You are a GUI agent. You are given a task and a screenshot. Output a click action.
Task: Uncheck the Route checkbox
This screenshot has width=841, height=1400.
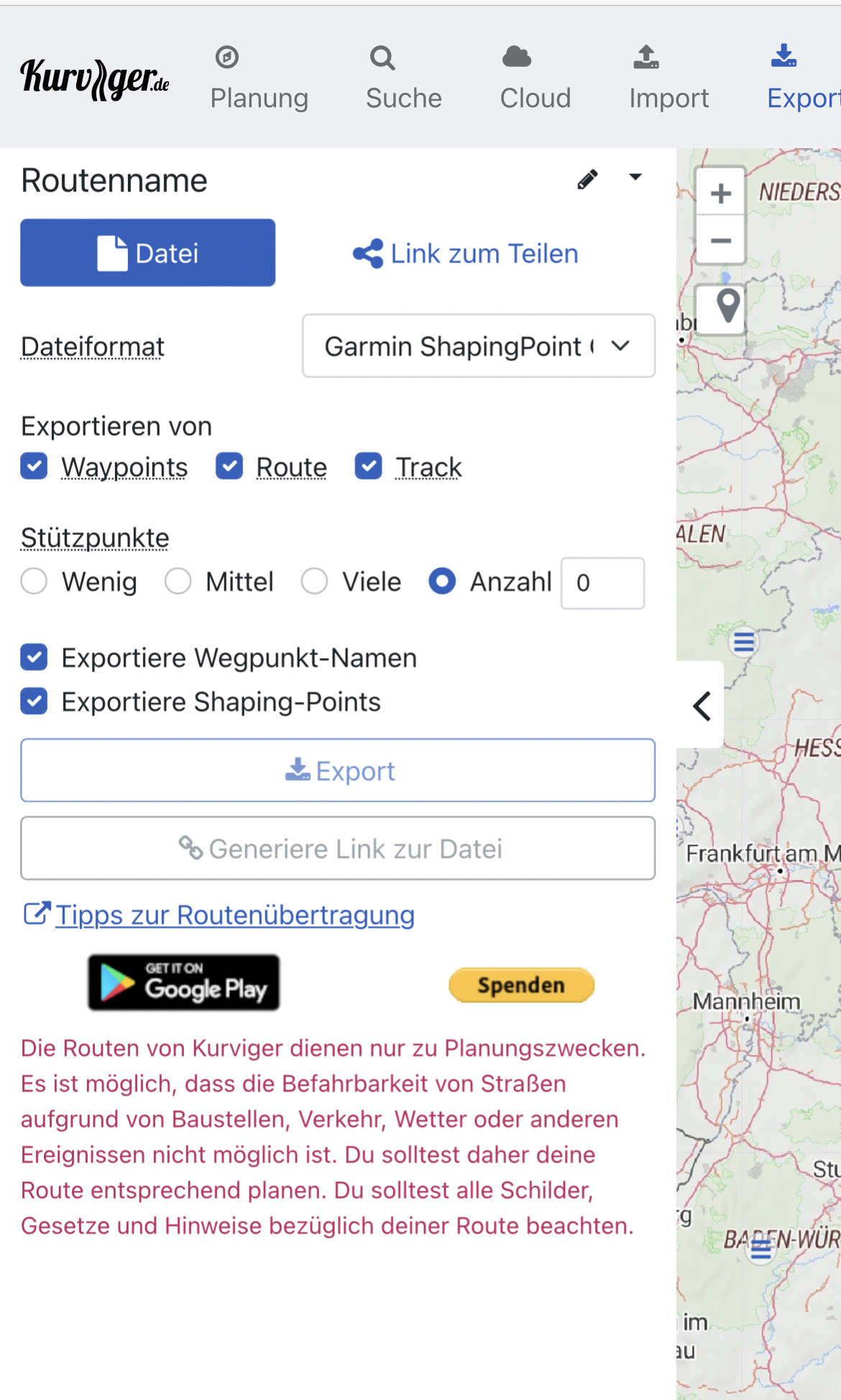click(x=229, y=466)
